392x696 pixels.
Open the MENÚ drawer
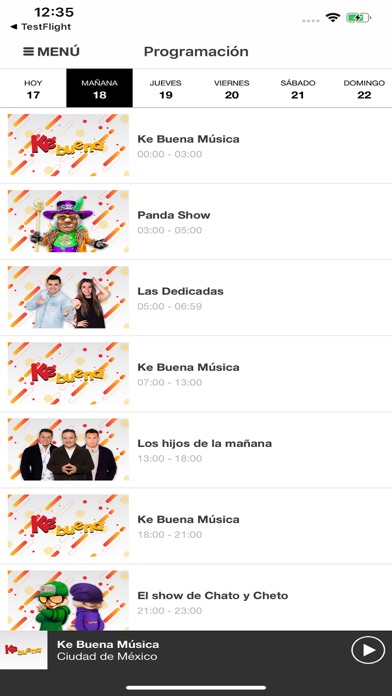[x=51, y=52]
